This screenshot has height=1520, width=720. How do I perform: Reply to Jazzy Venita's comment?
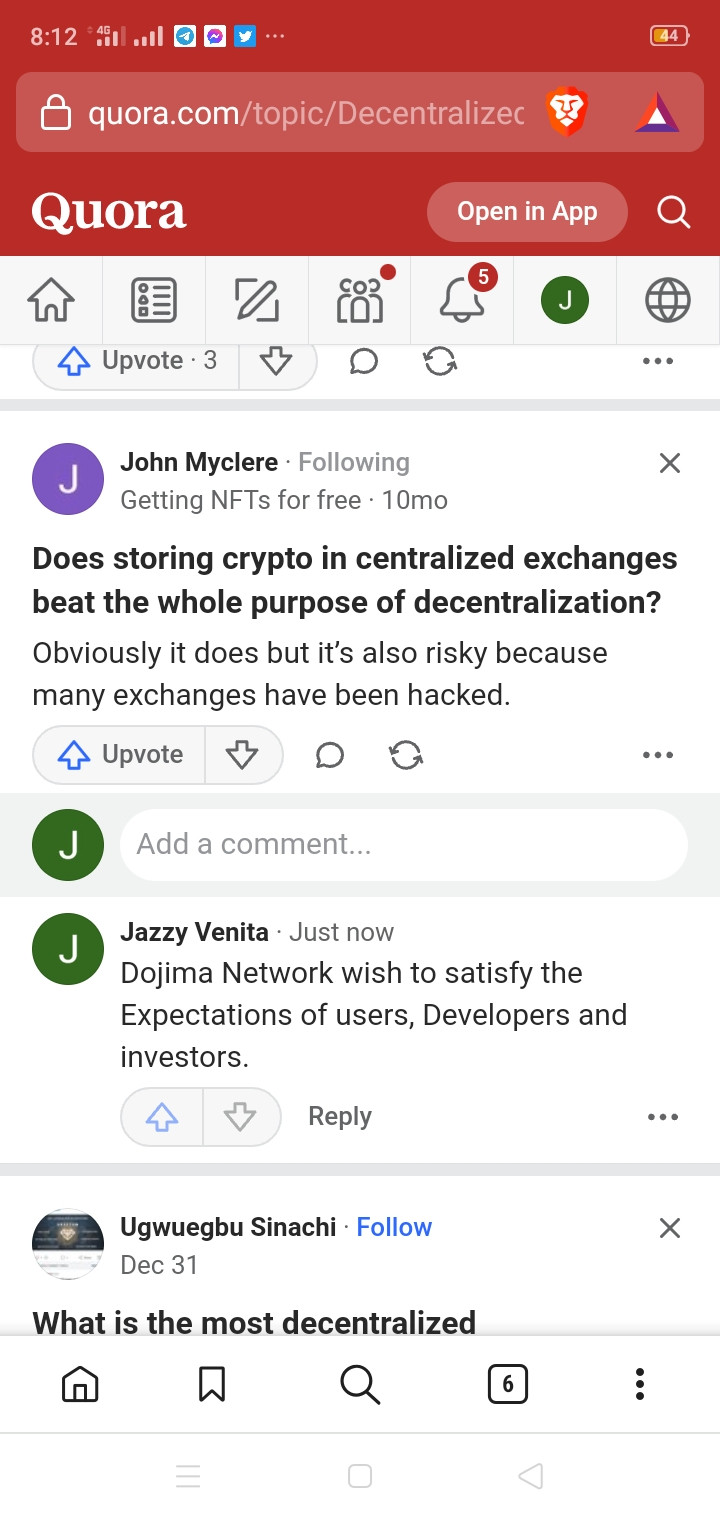[339, 1116]
